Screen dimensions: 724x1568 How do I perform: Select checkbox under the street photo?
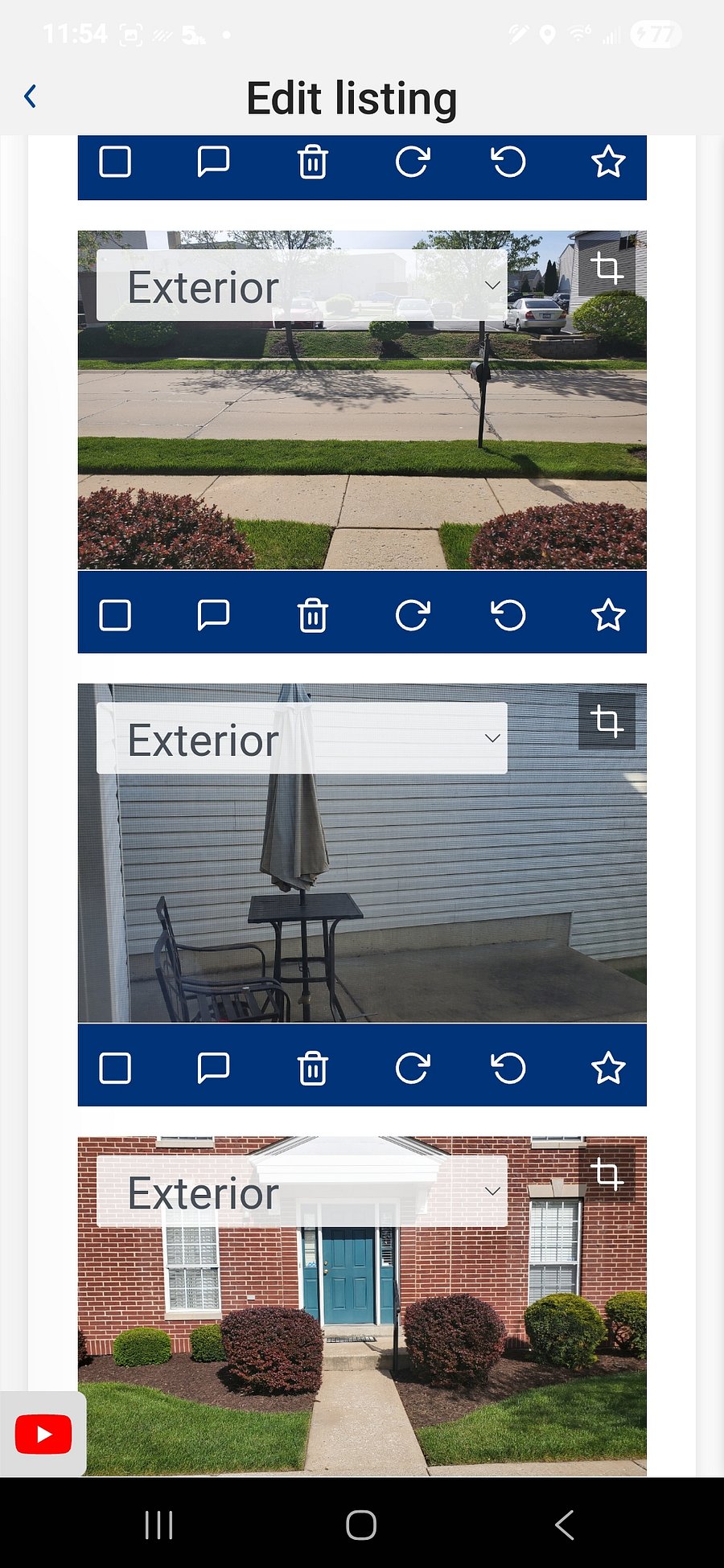pos(115,615)
